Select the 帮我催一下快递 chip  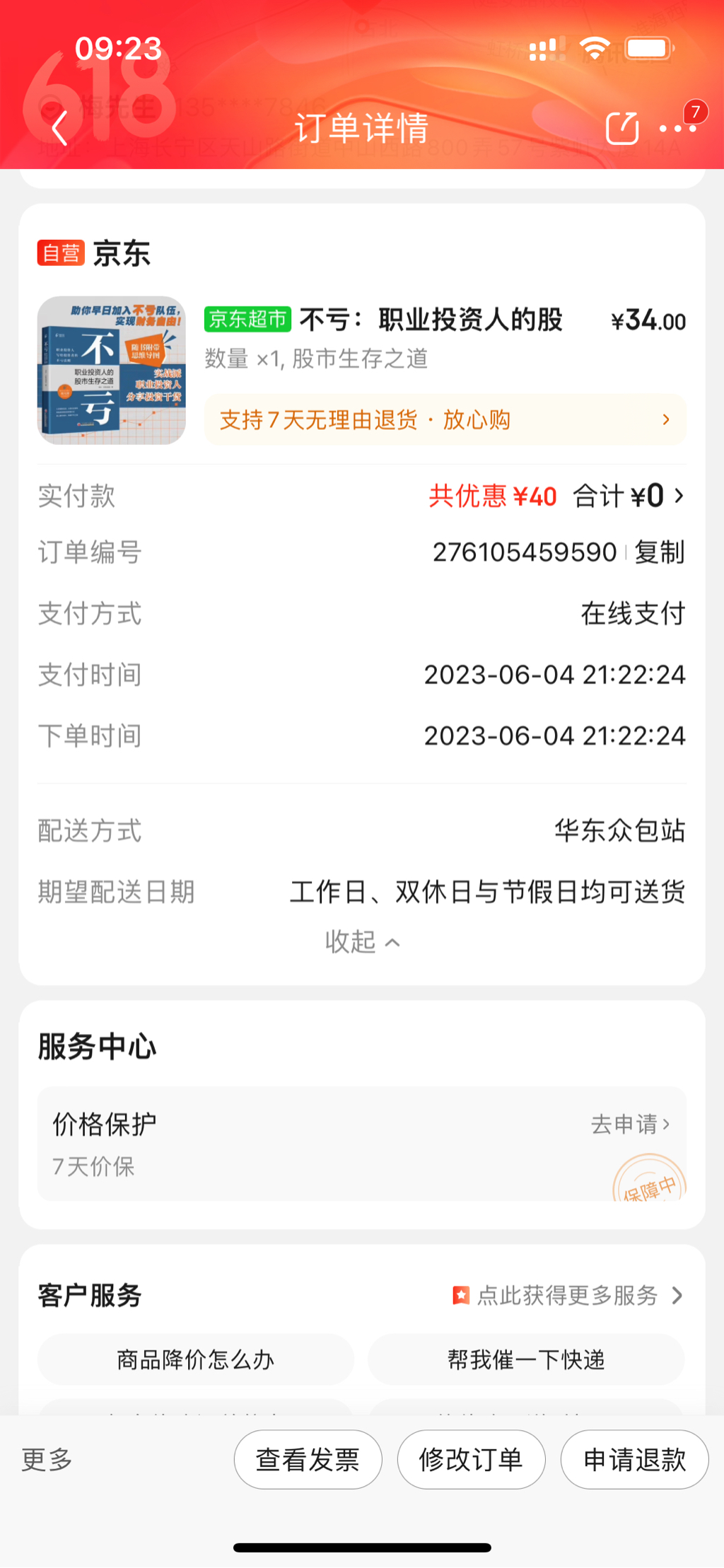pyautogui.click(x=526, y=1359)
